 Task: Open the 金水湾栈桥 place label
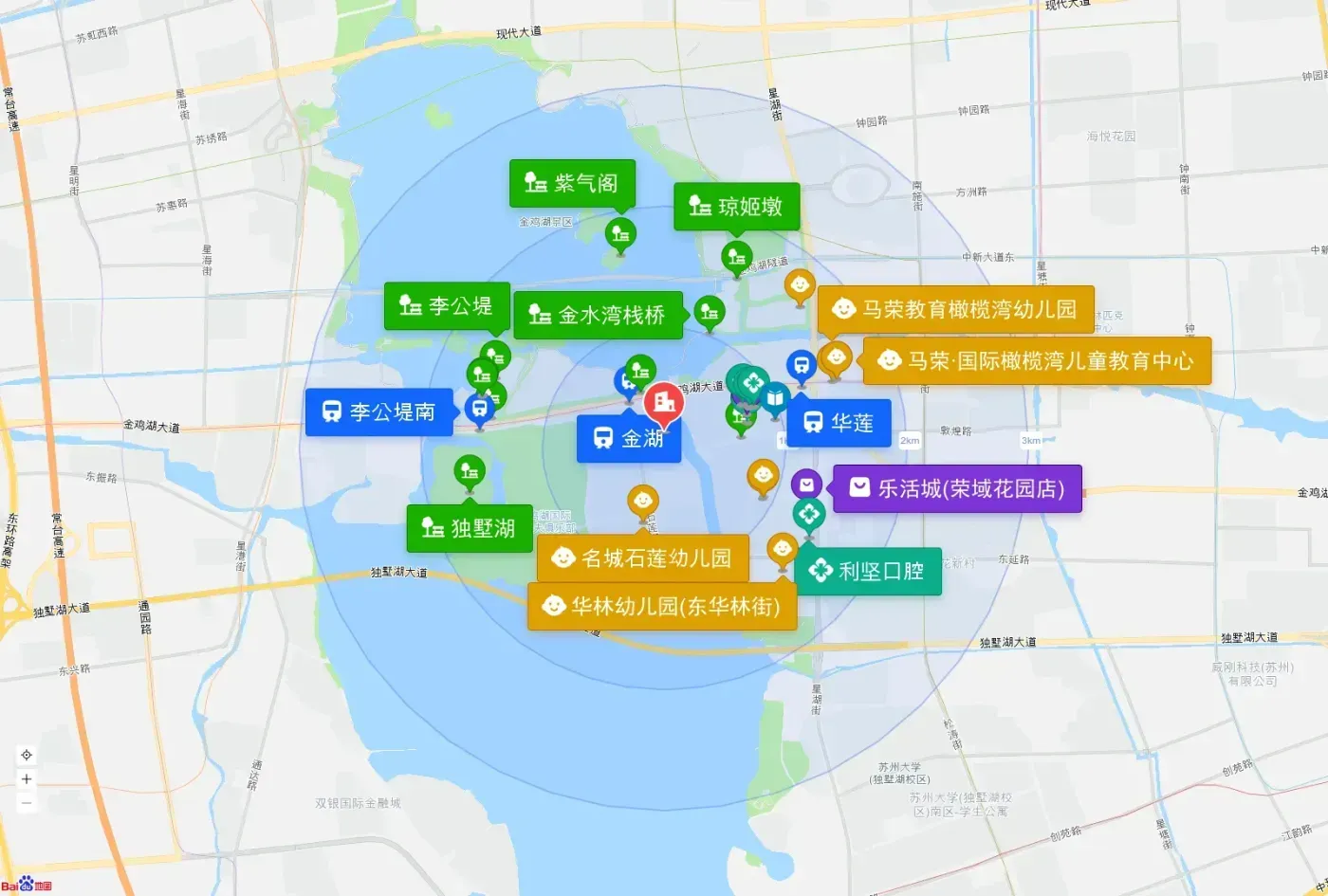pos(599,315)
